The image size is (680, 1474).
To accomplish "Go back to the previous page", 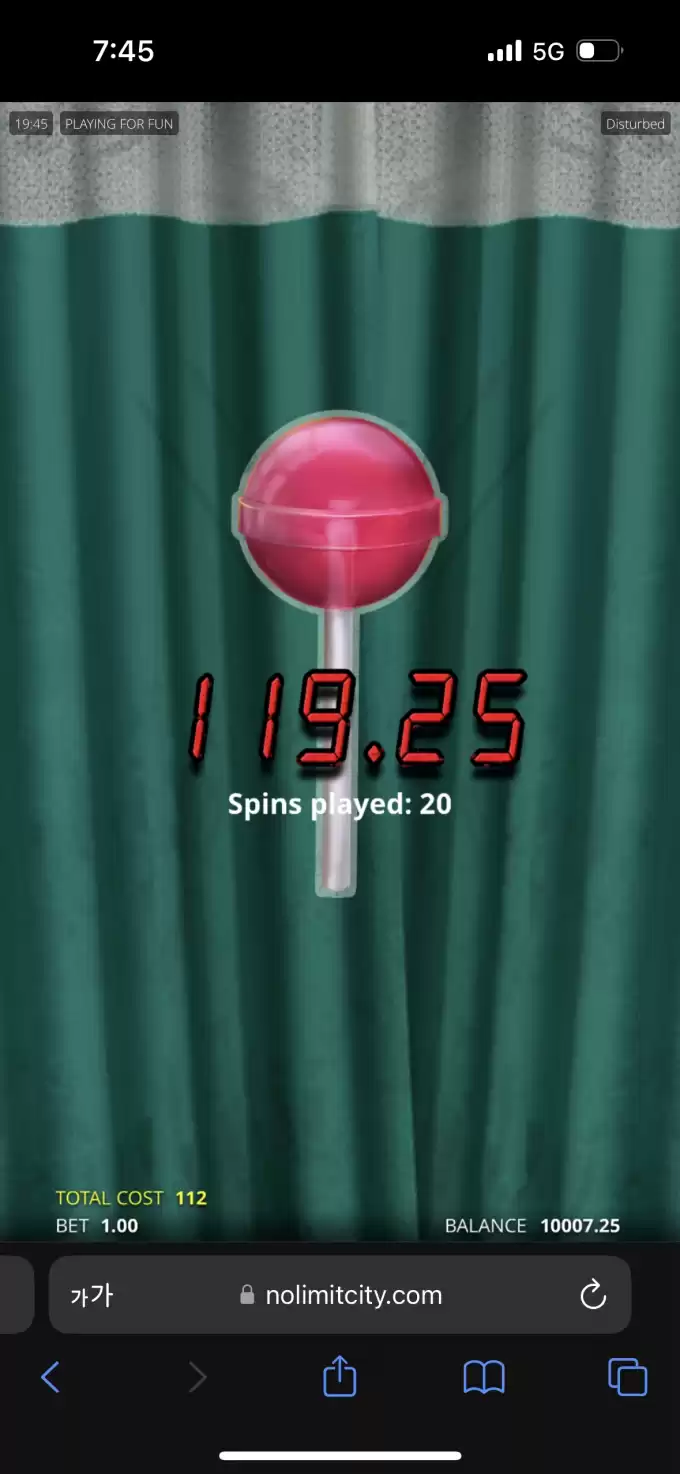I will pyautogui.click(x=50, y=1378).
